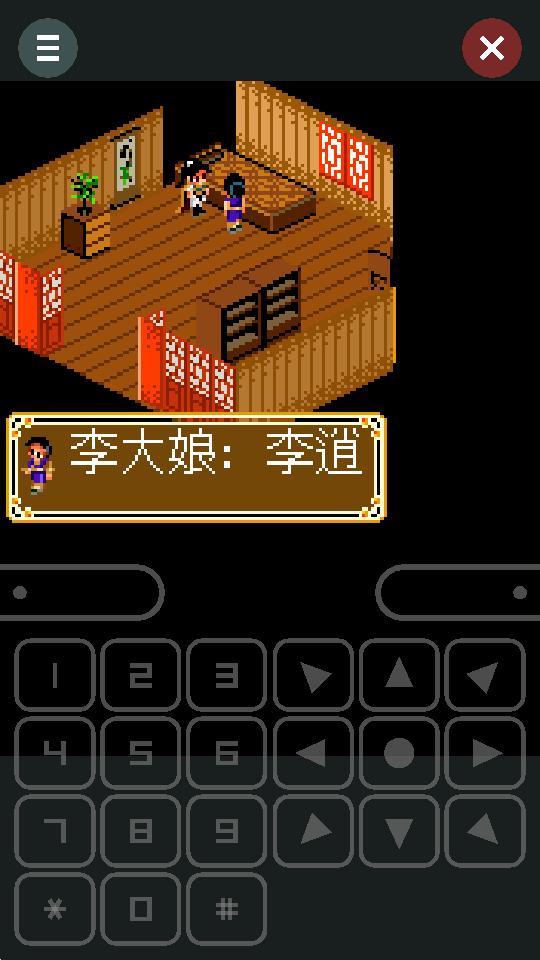540x960 pixels.
Task: Tap numpad key 0
Action: point(141,909)
